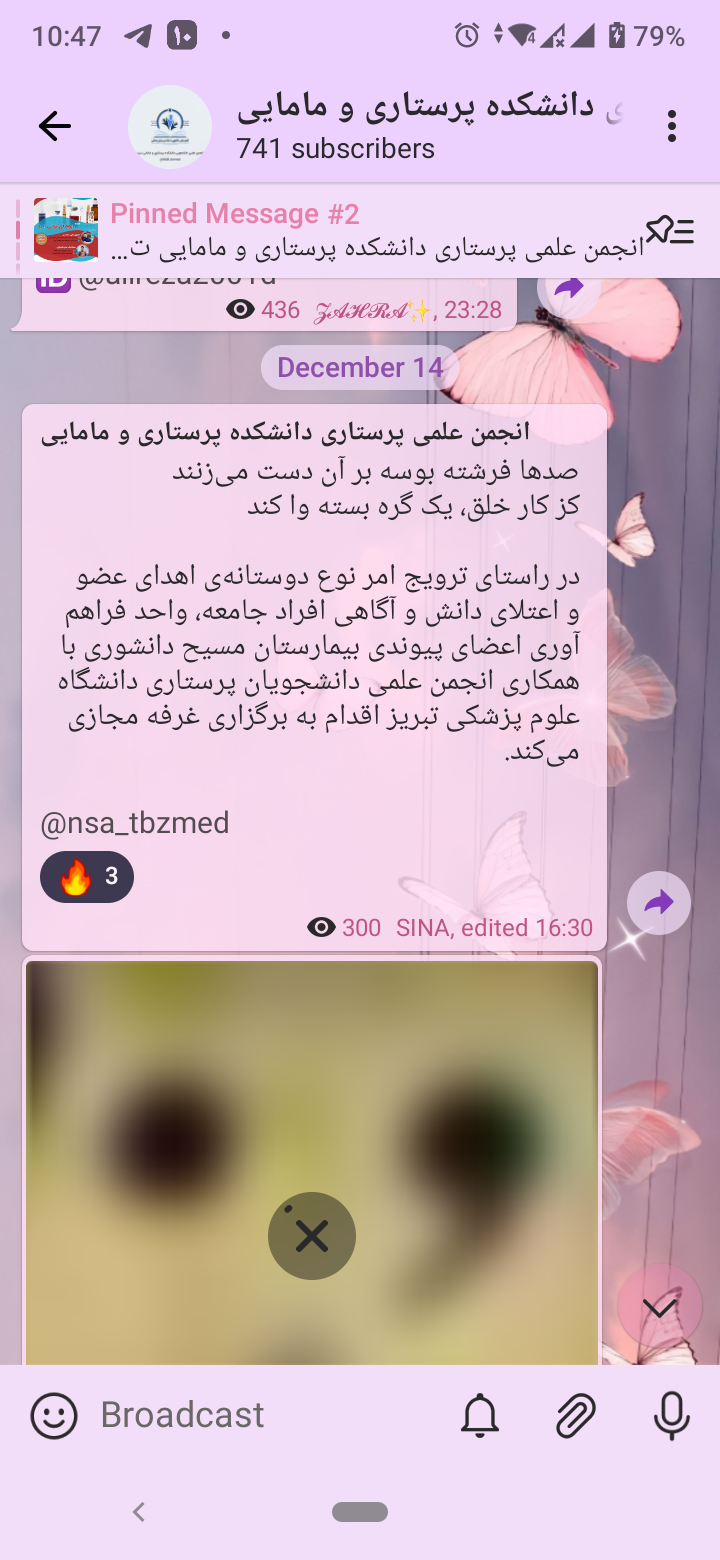This screenshot has height=1560, width=720.
Task: Open the channel overflow menu
Action: [x=671, y=126]
